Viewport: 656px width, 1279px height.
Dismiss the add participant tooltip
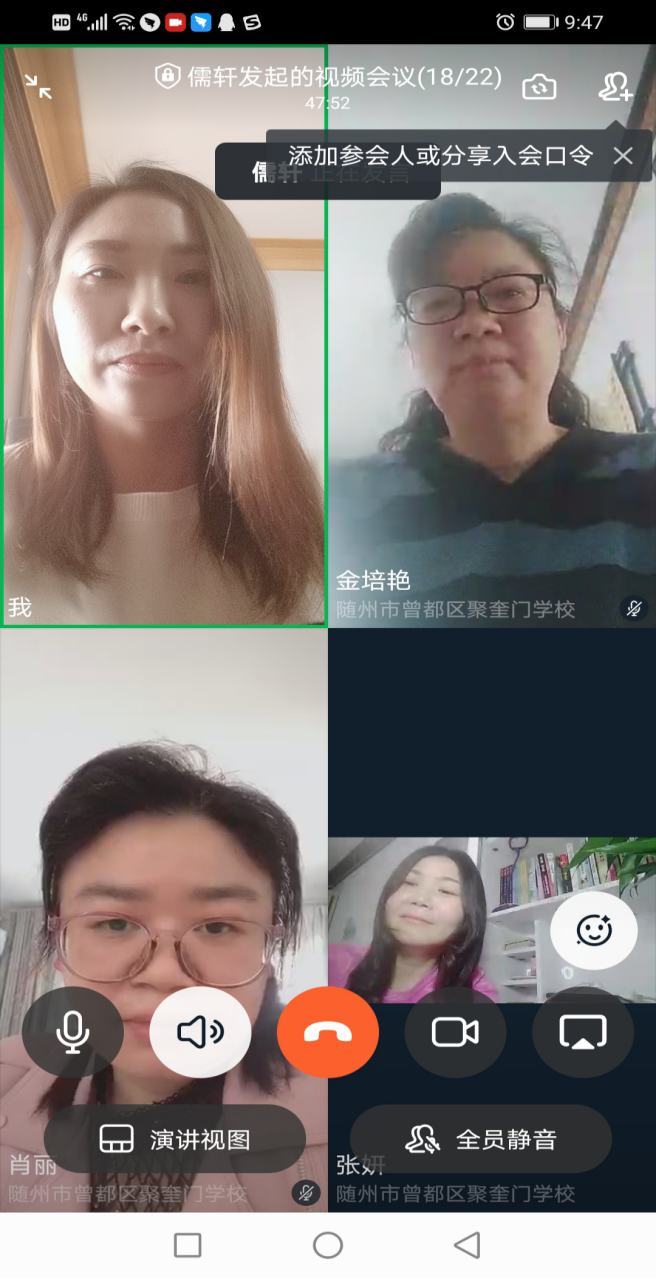[623, 156]
